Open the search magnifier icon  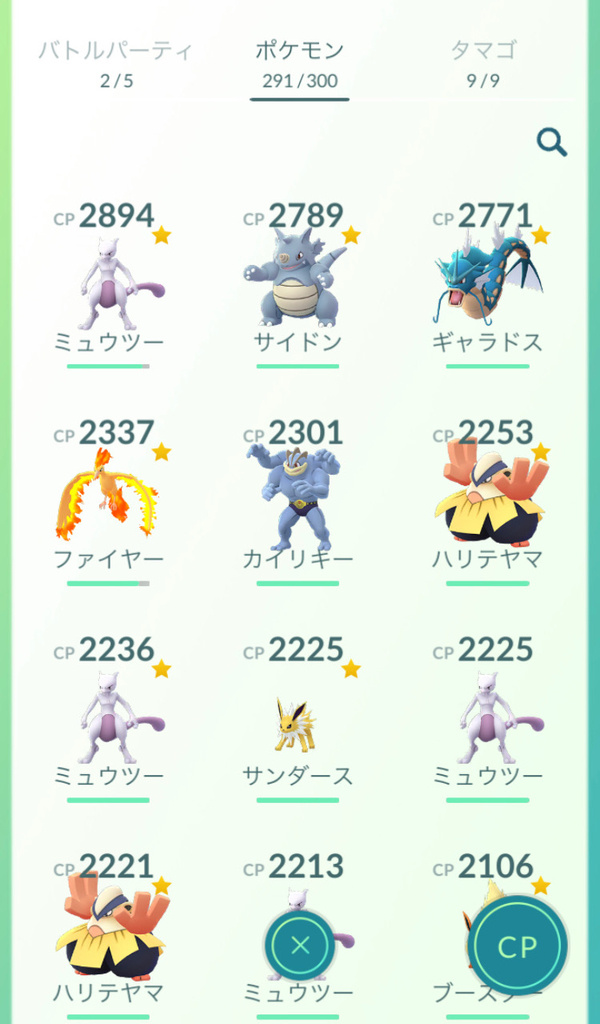tap(552, 142)
